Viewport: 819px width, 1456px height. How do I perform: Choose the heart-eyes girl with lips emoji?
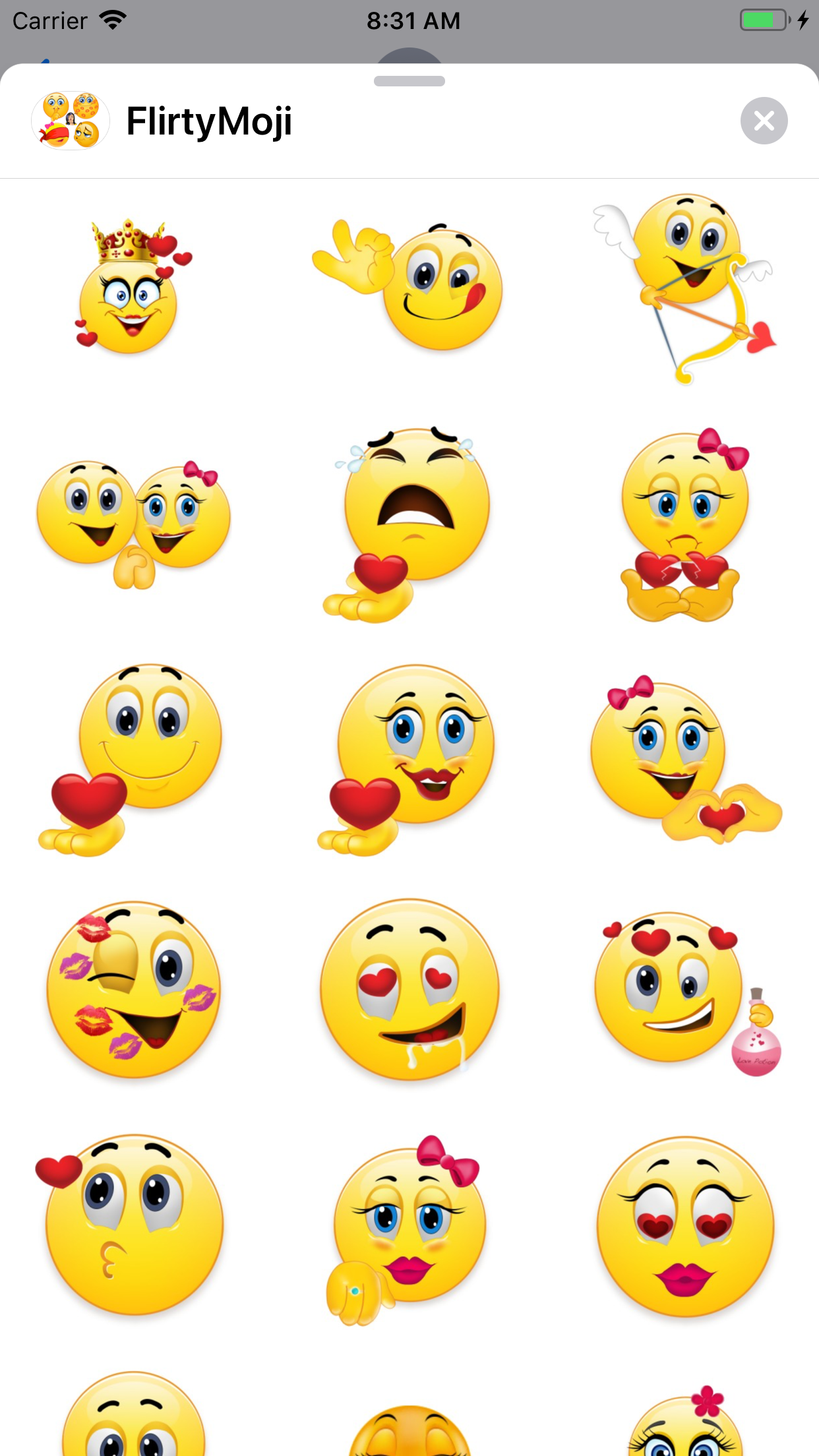click(x=686, y=1227)
